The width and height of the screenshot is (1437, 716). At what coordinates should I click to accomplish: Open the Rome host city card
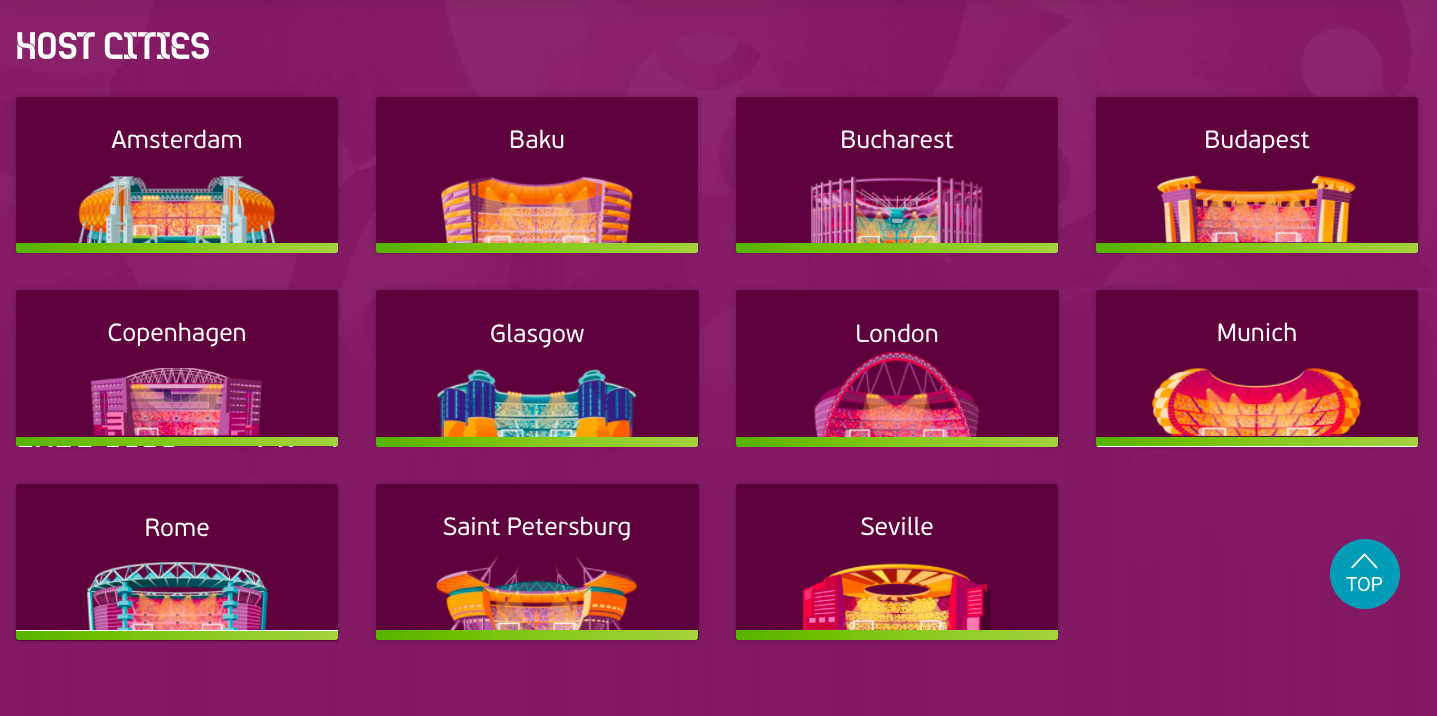pyautogui.click(x=177, y=562)
